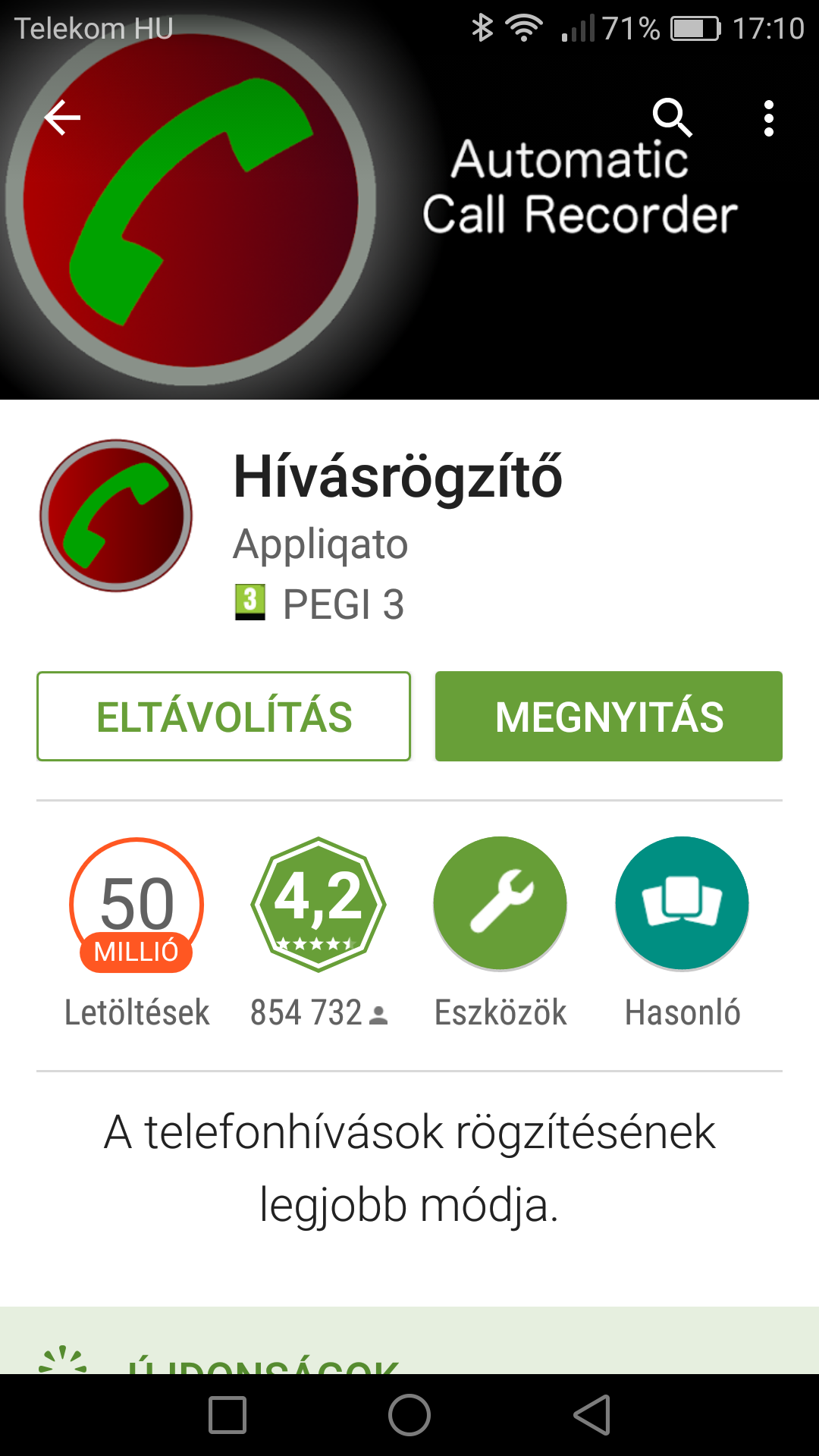This screenshot has height=1456, width=819.
Task: Go back using the top-left arrow
Action: (x=62, y=118)
